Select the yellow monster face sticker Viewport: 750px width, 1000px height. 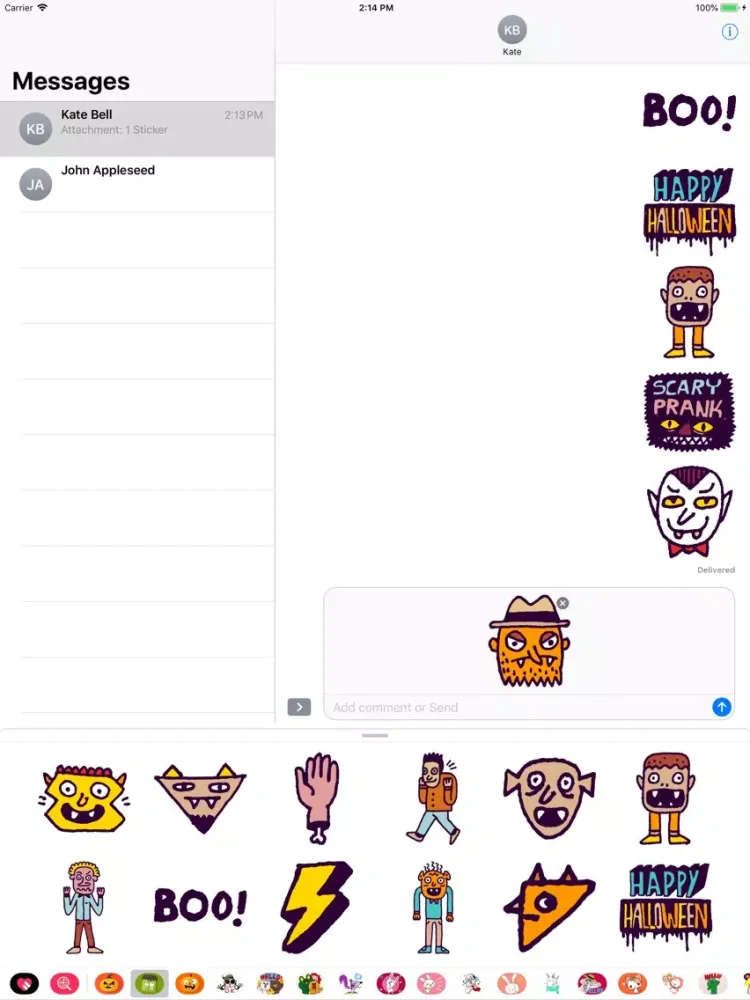[x=85, y=797]
